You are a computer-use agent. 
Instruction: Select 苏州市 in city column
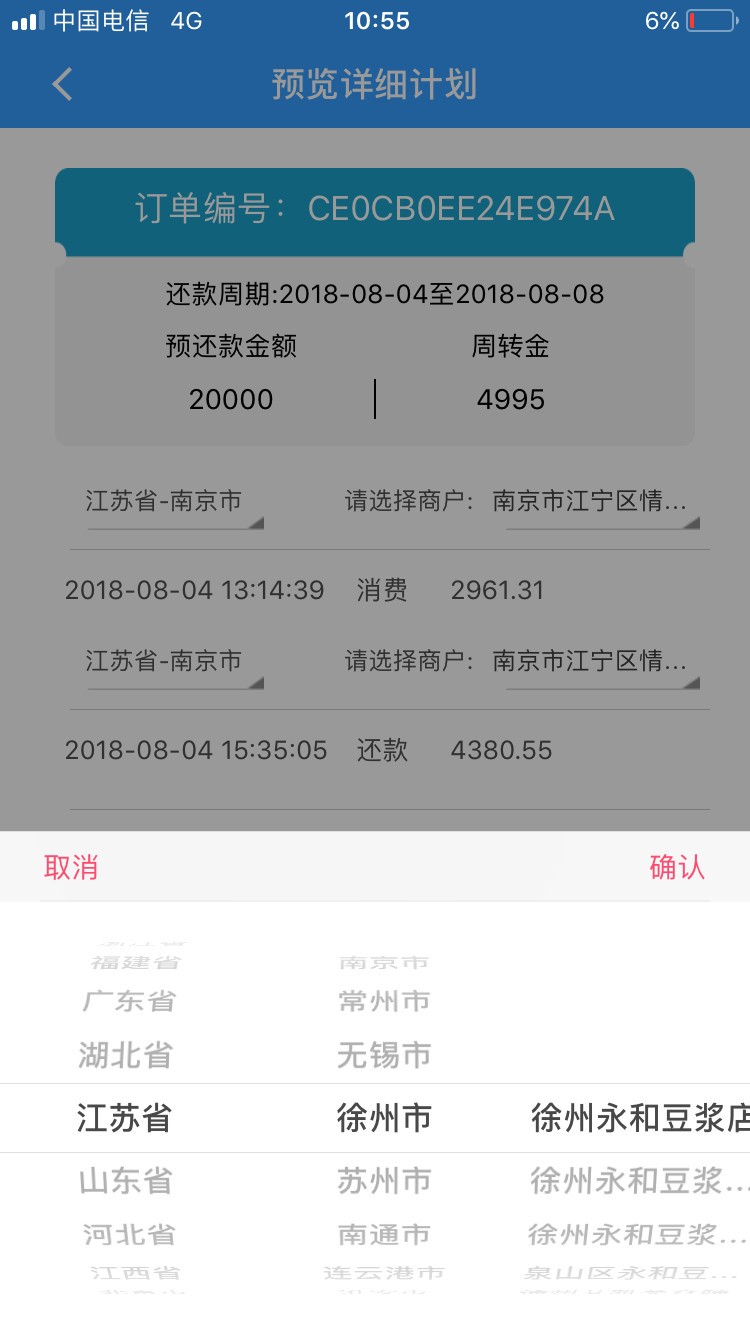pyautogui.click(x=384, y=1181)
